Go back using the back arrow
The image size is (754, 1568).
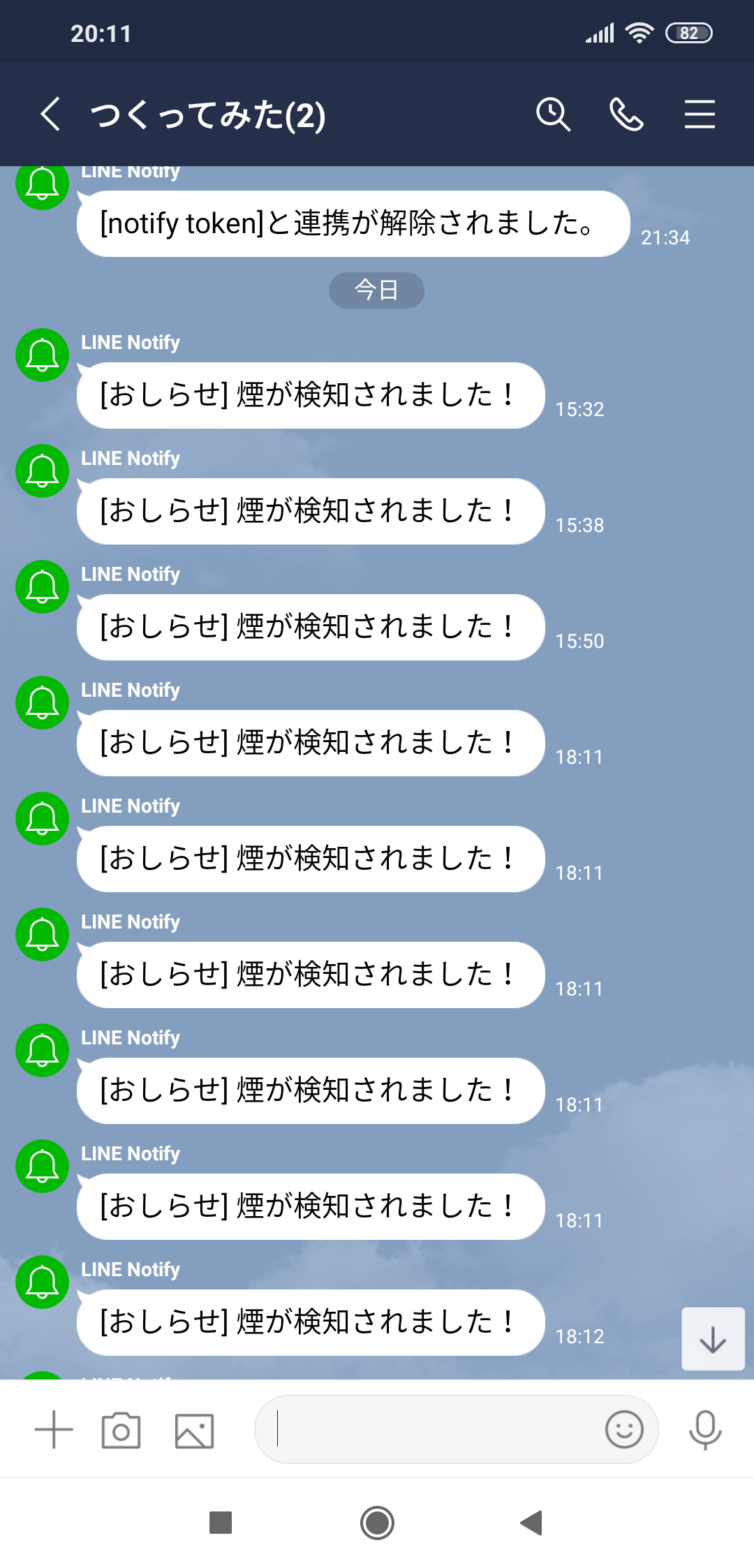tap(50, 114)
